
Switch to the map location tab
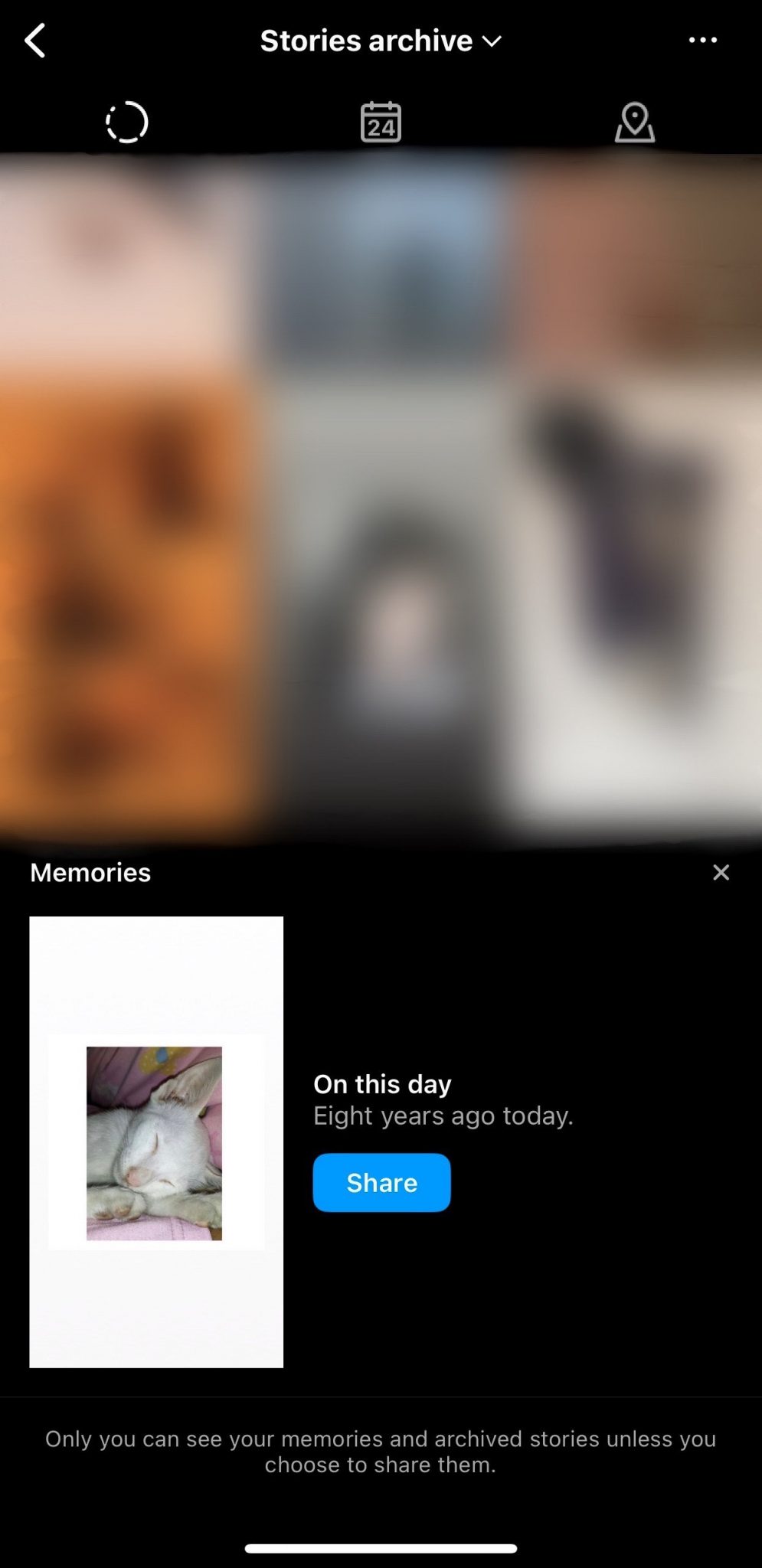pos(635,122)
